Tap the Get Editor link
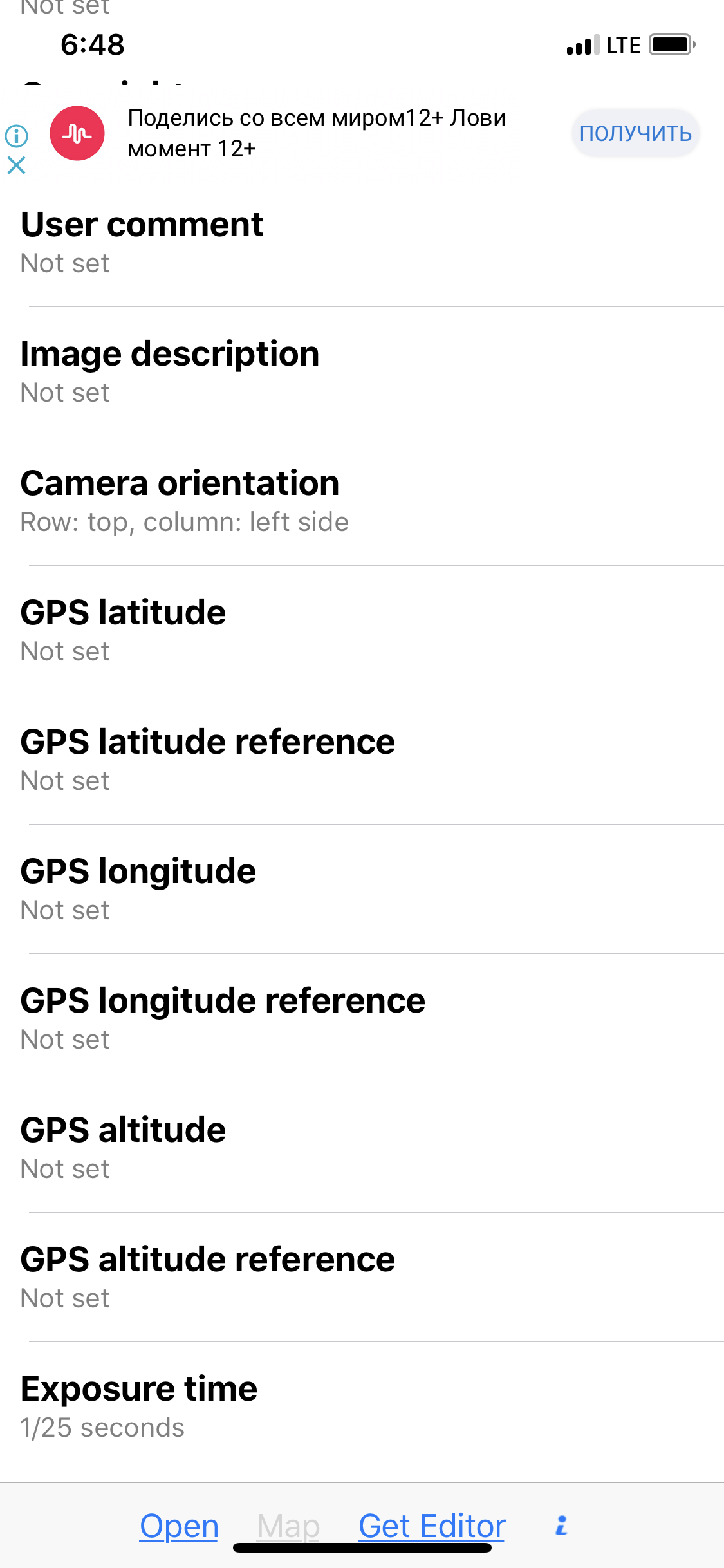The image size is (724, 1568). 432,1526
